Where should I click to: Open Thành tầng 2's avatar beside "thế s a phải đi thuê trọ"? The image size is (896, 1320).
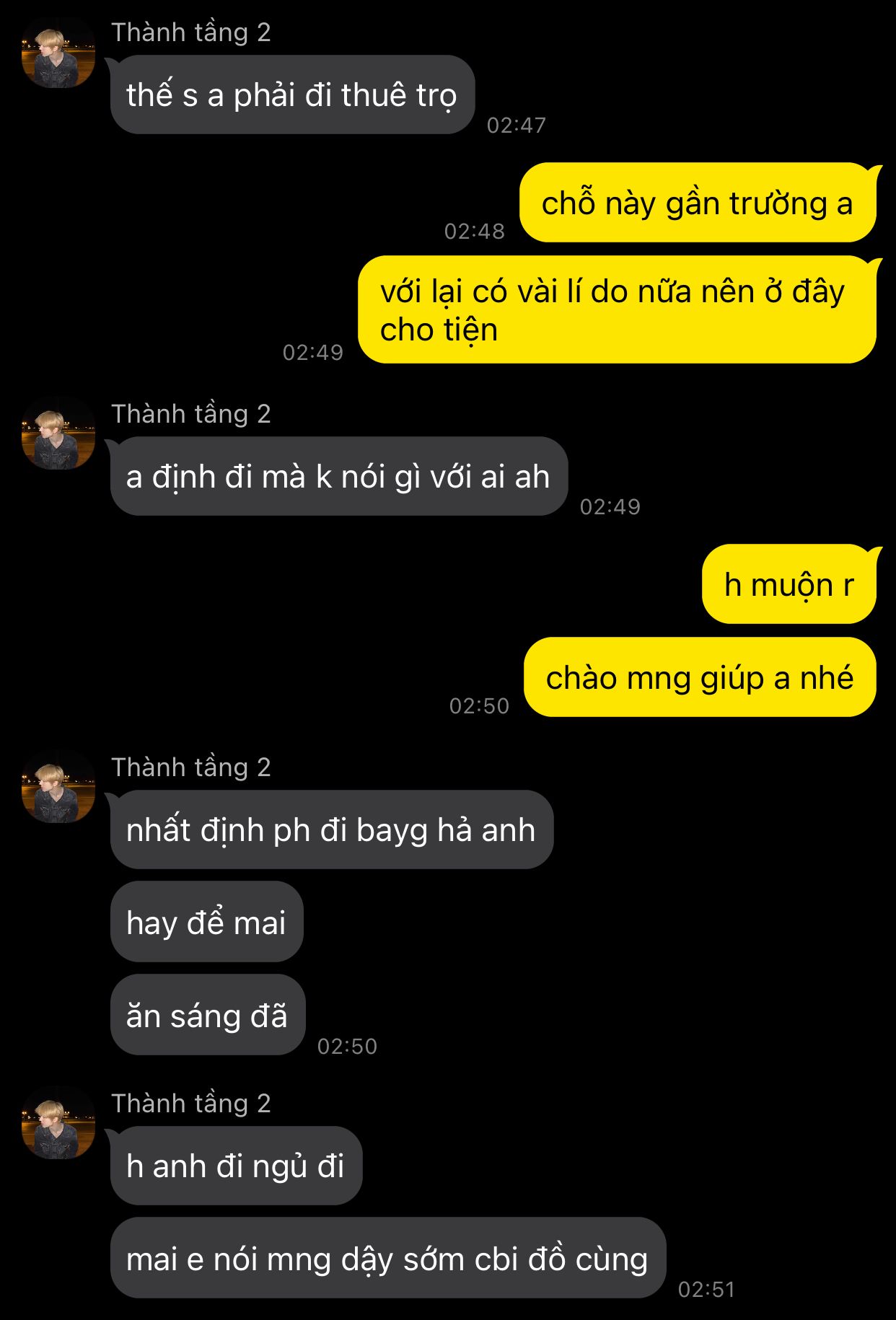click(58, 53)
